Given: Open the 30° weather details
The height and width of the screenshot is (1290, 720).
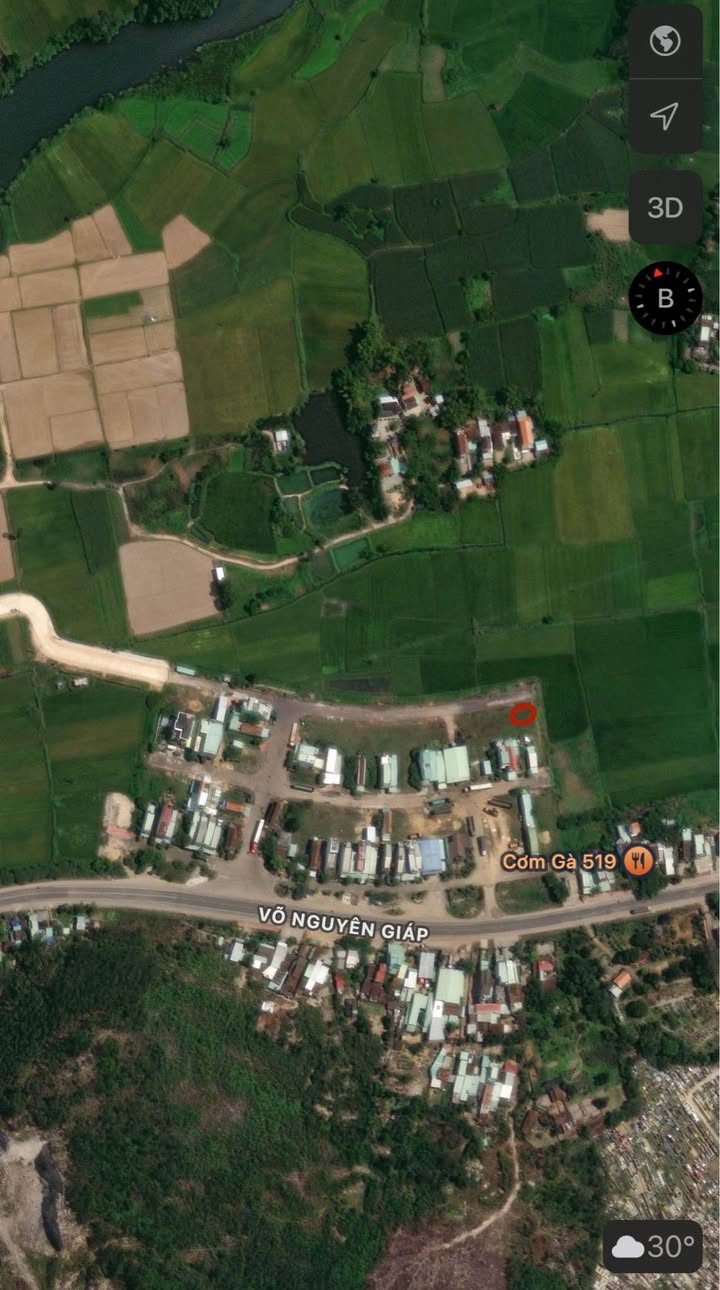Looking at the screenshot, I should coord(653,1246).
